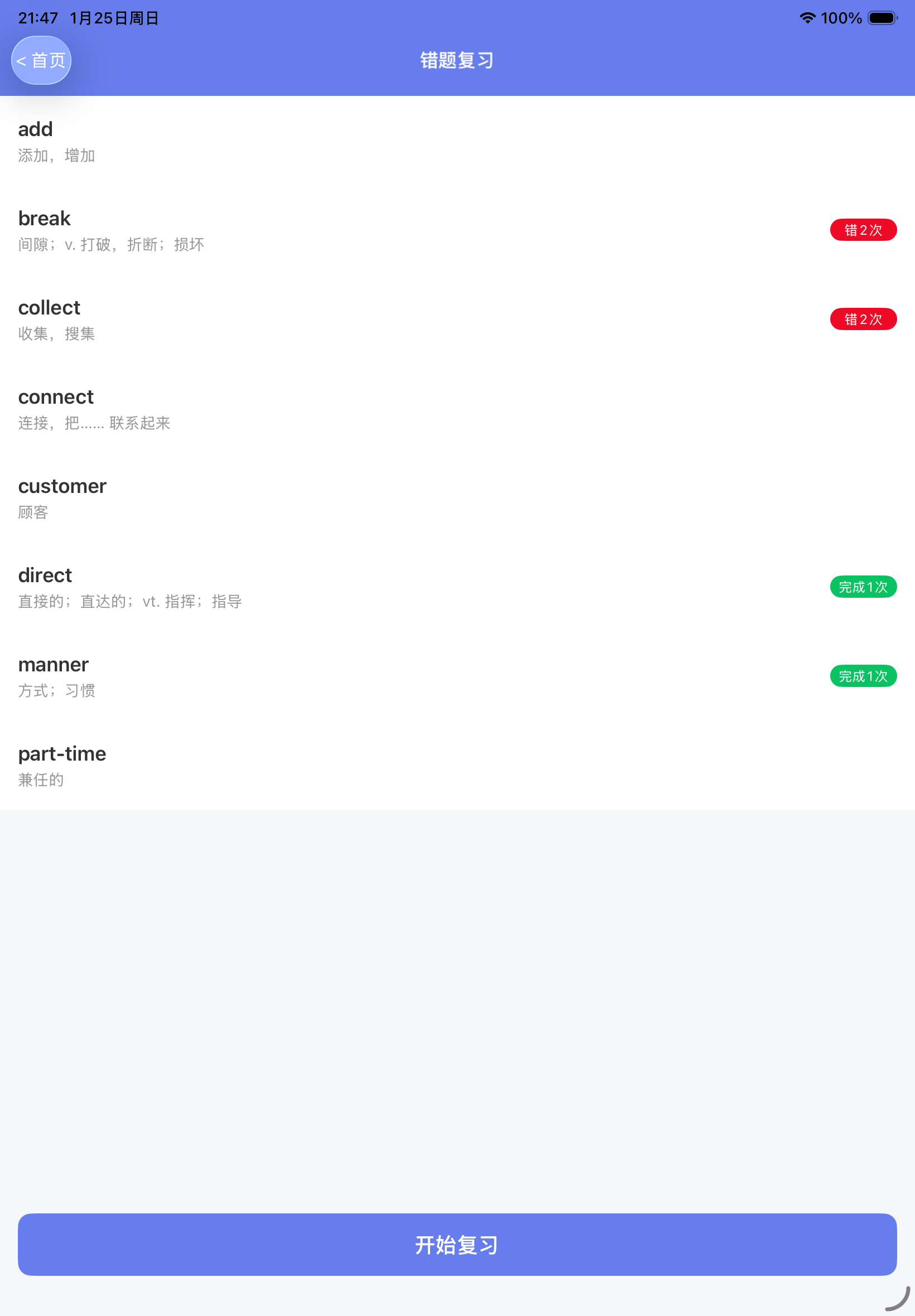Image resolution: width=915 pixels, height=1316 pixels.
Task: Select the word connect
Action: 56,396
